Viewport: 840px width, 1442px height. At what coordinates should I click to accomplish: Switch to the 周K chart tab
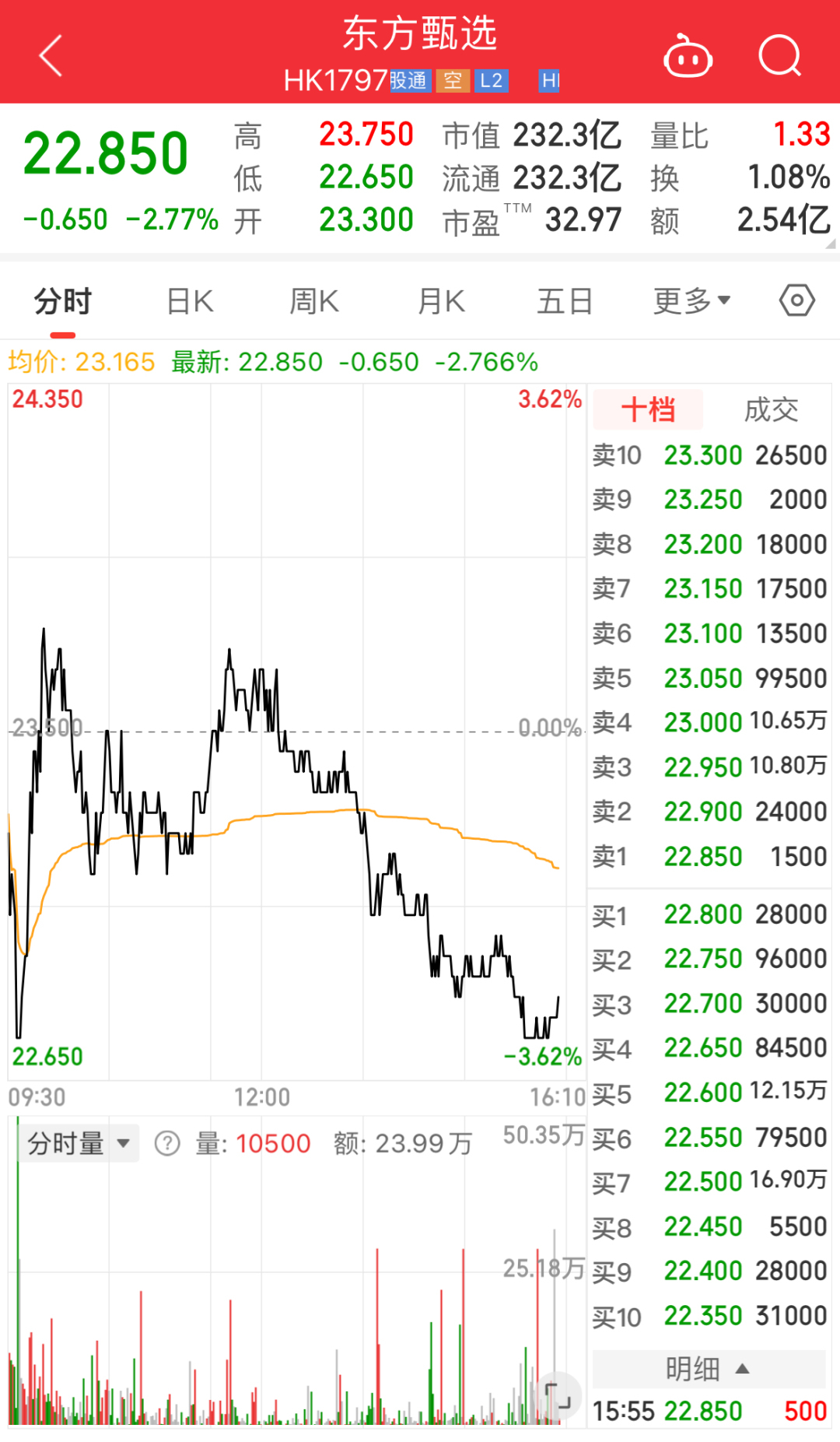coord(314,301)
